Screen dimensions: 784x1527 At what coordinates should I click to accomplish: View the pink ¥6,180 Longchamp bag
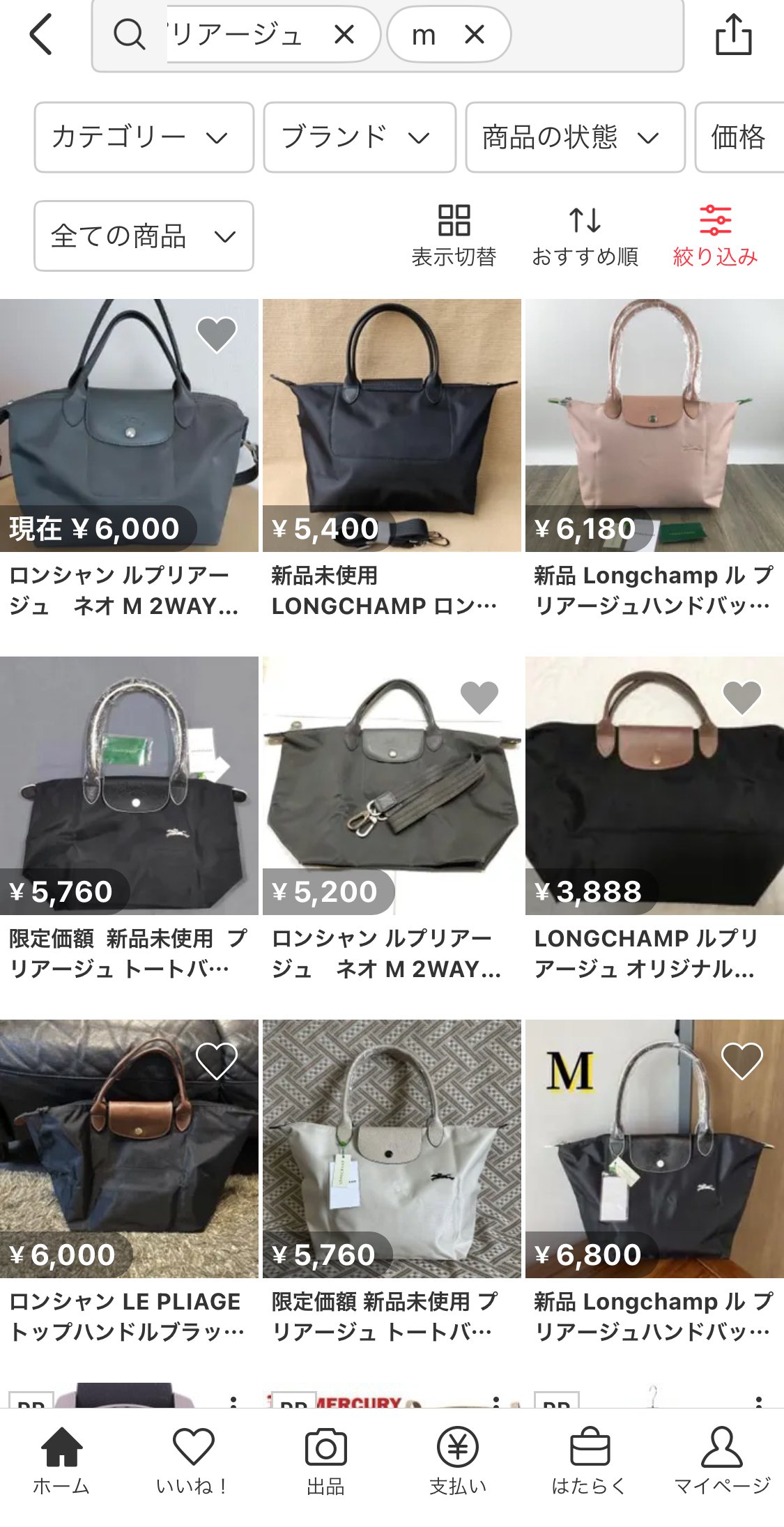[654, 425]
